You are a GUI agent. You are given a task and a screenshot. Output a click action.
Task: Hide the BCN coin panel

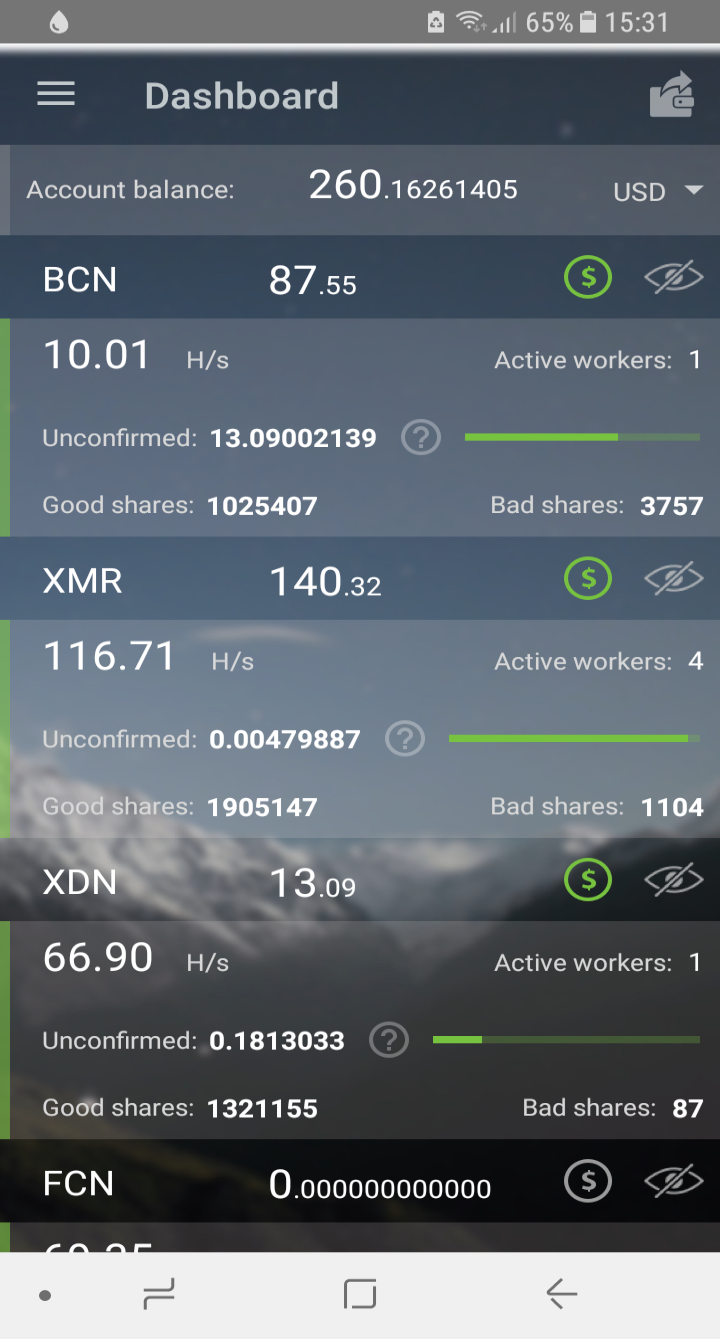(674, 278)
